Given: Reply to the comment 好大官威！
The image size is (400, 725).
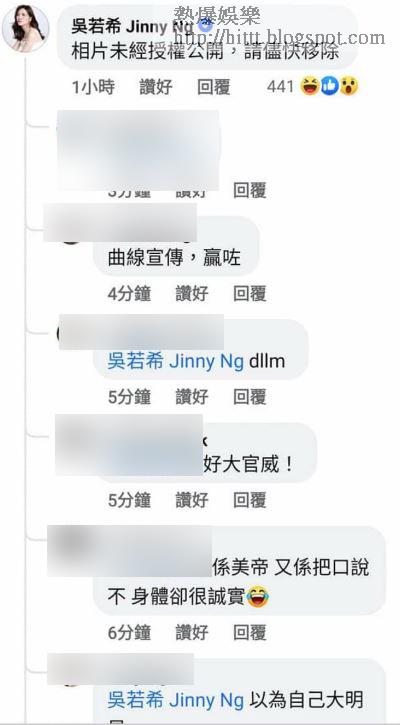Looking at the screenshot, I should pyautogui.click(x=250, y=500).
